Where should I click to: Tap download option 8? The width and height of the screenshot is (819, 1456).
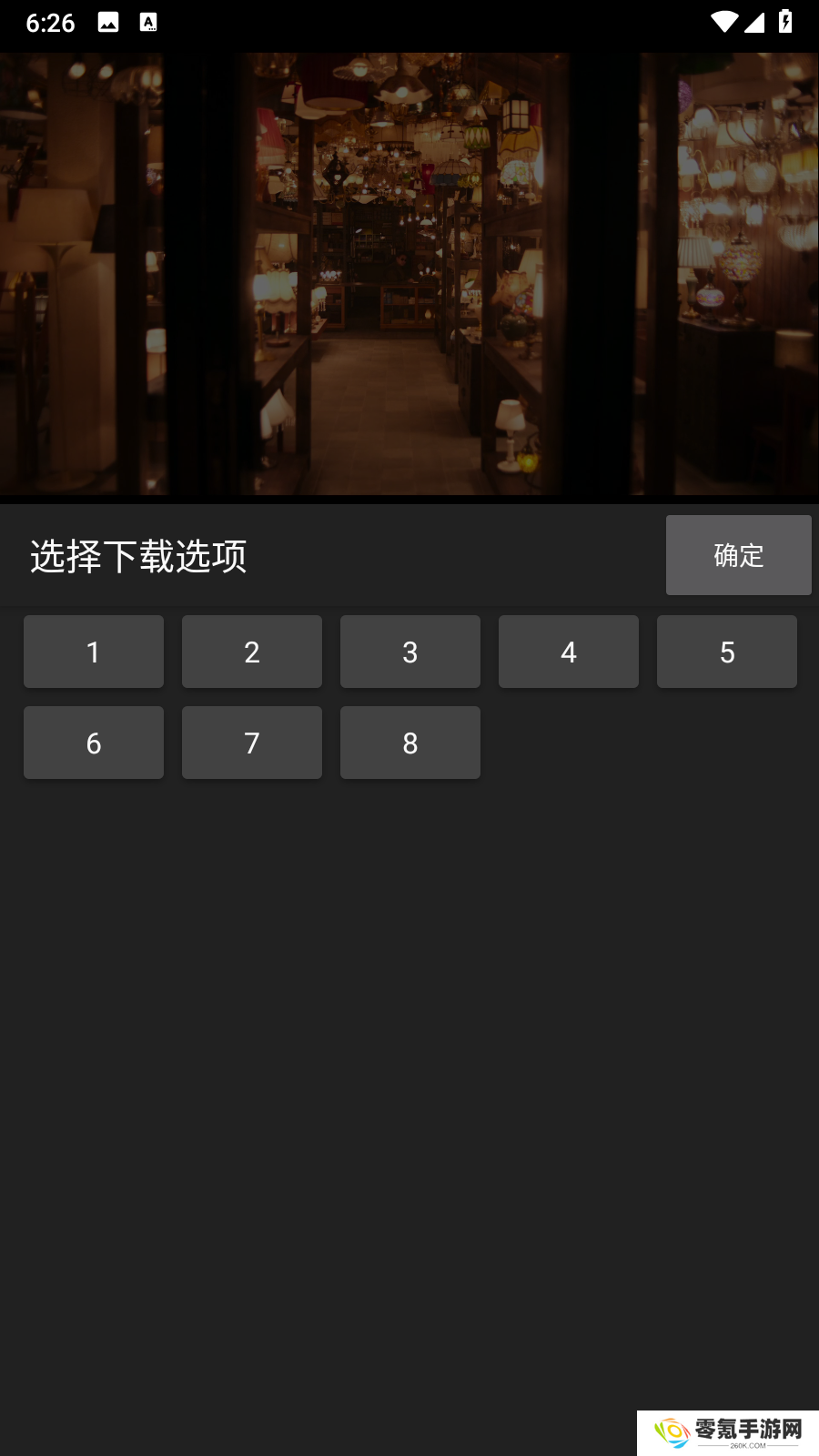pyautogui.click(x=410, y=743)
